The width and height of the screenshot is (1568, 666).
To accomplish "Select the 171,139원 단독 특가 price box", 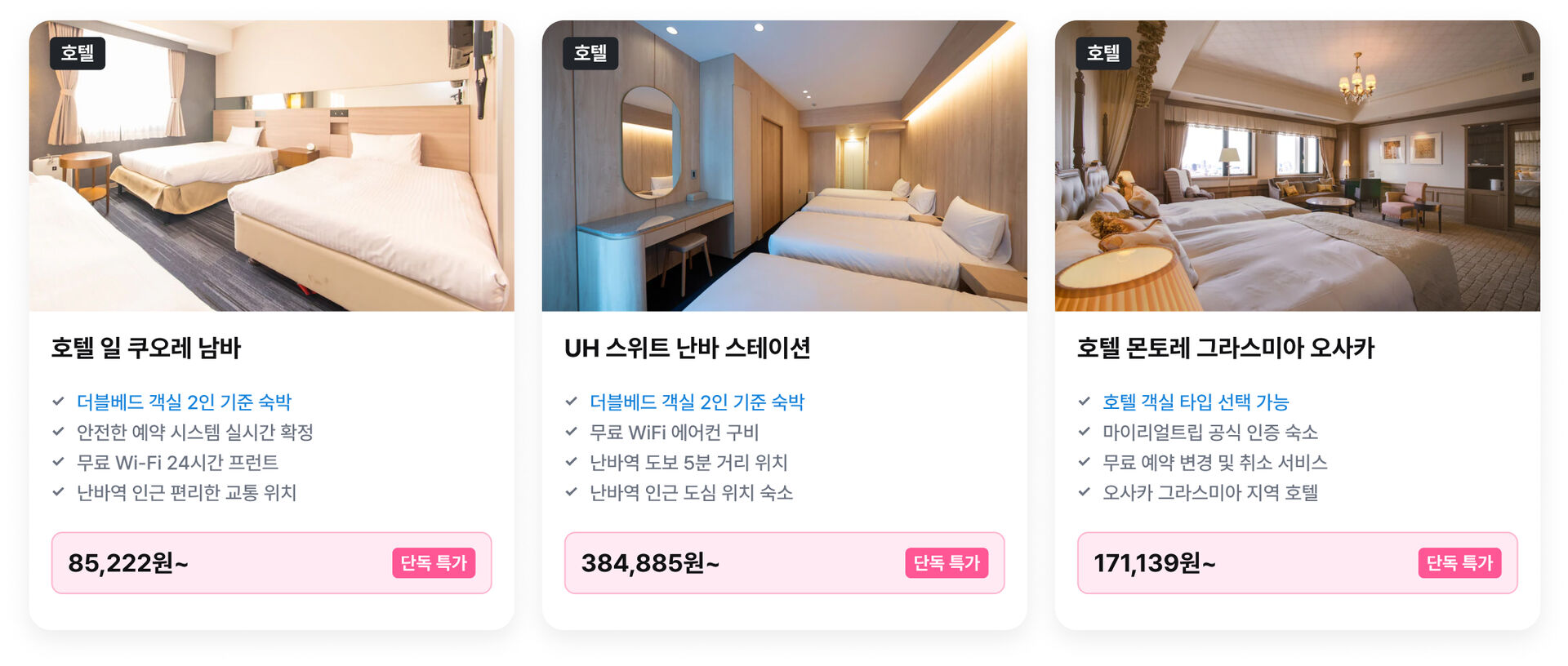I will pos(1297,563).
